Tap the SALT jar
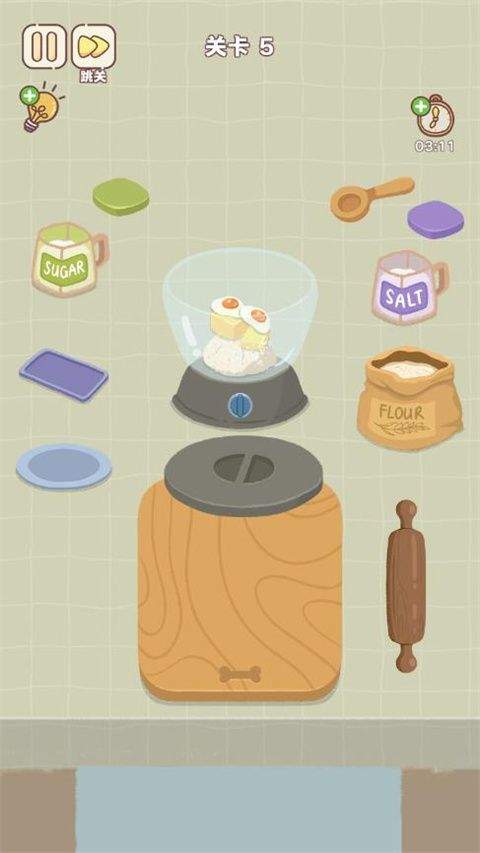The height and width of the screenshot is (853, 480). tap(410, 287)
